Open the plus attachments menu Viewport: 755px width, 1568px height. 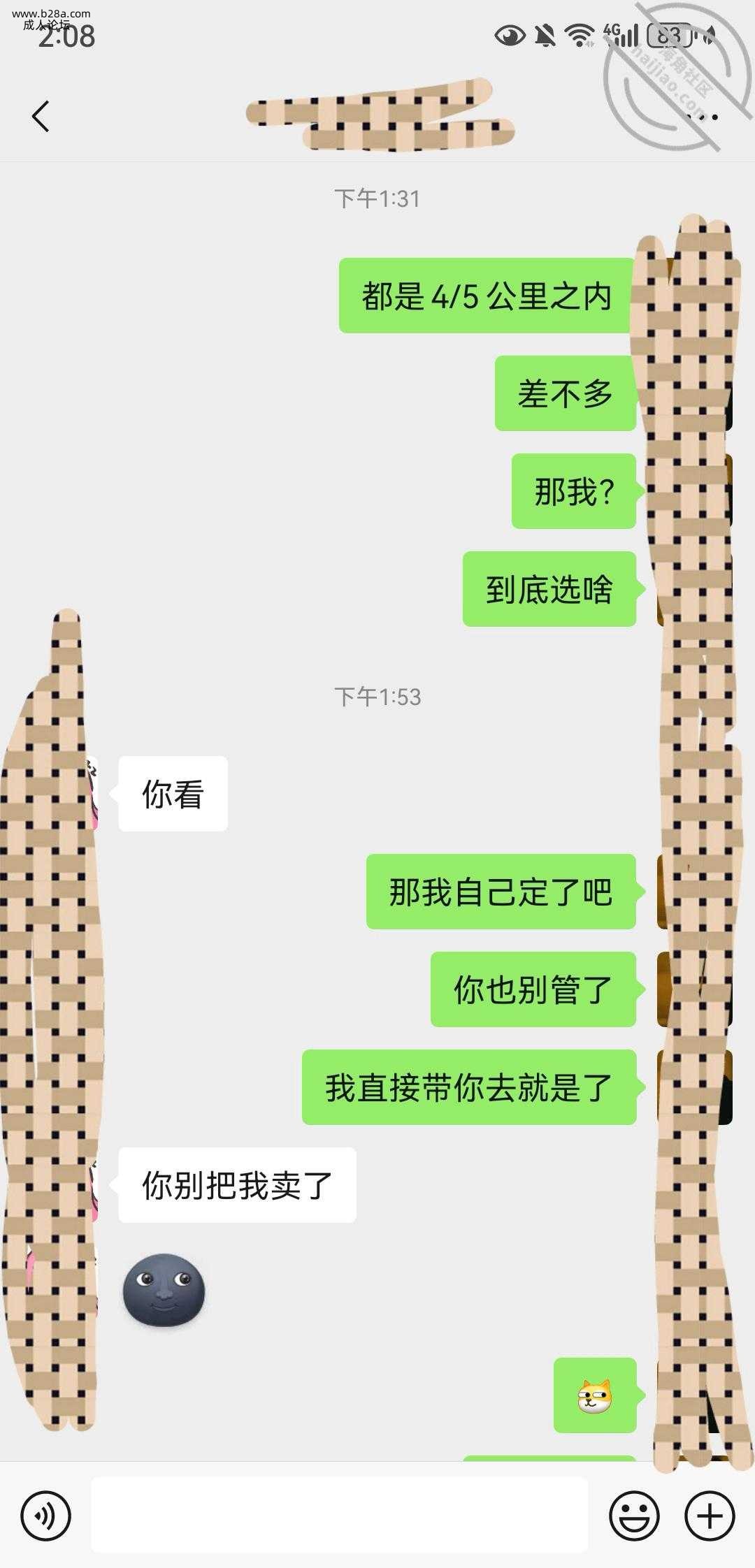point(710,1516)
